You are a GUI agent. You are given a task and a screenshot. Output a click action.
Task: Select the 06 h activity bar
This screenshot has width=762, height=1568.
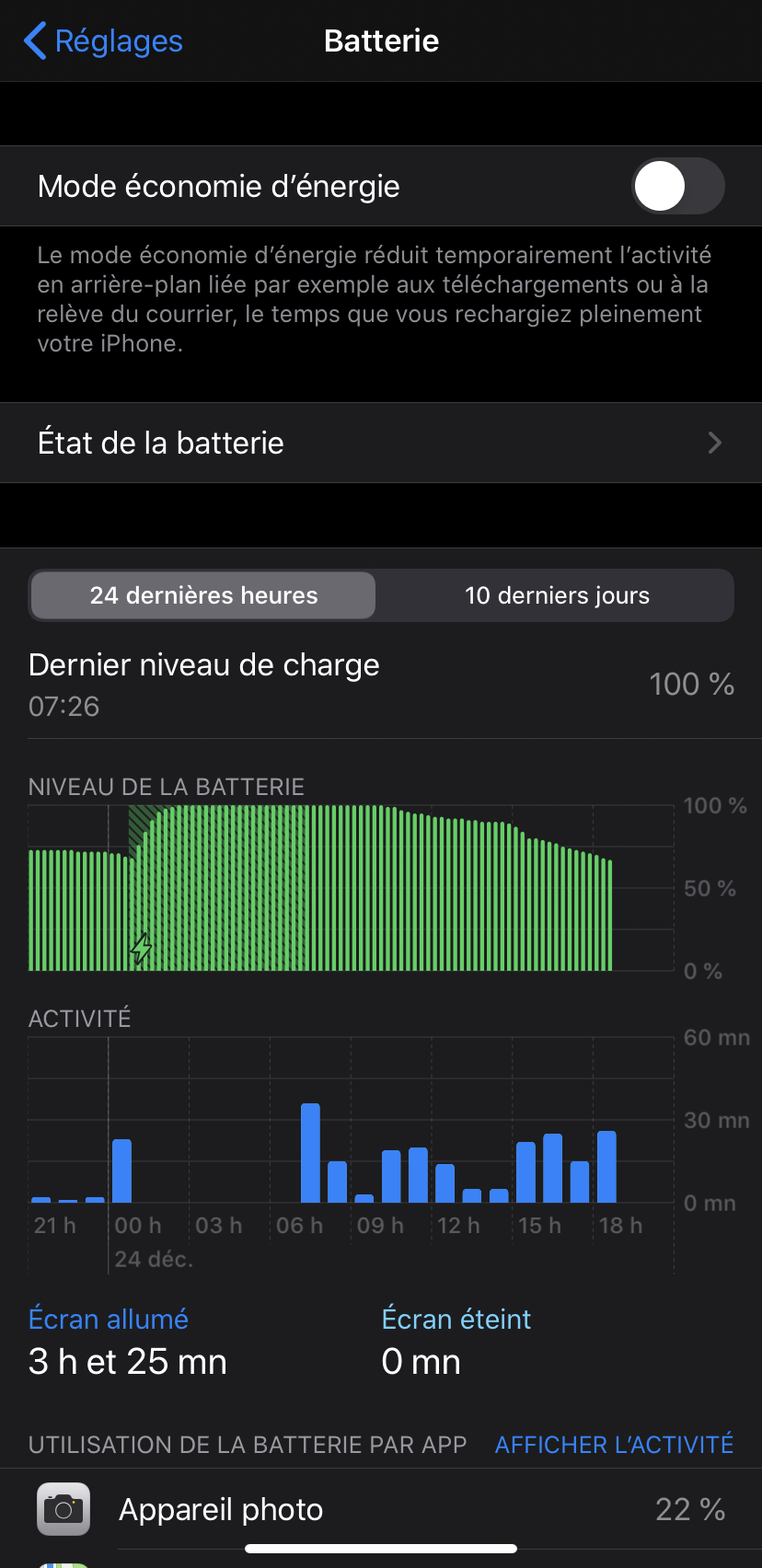click(x=310, y=1153)
